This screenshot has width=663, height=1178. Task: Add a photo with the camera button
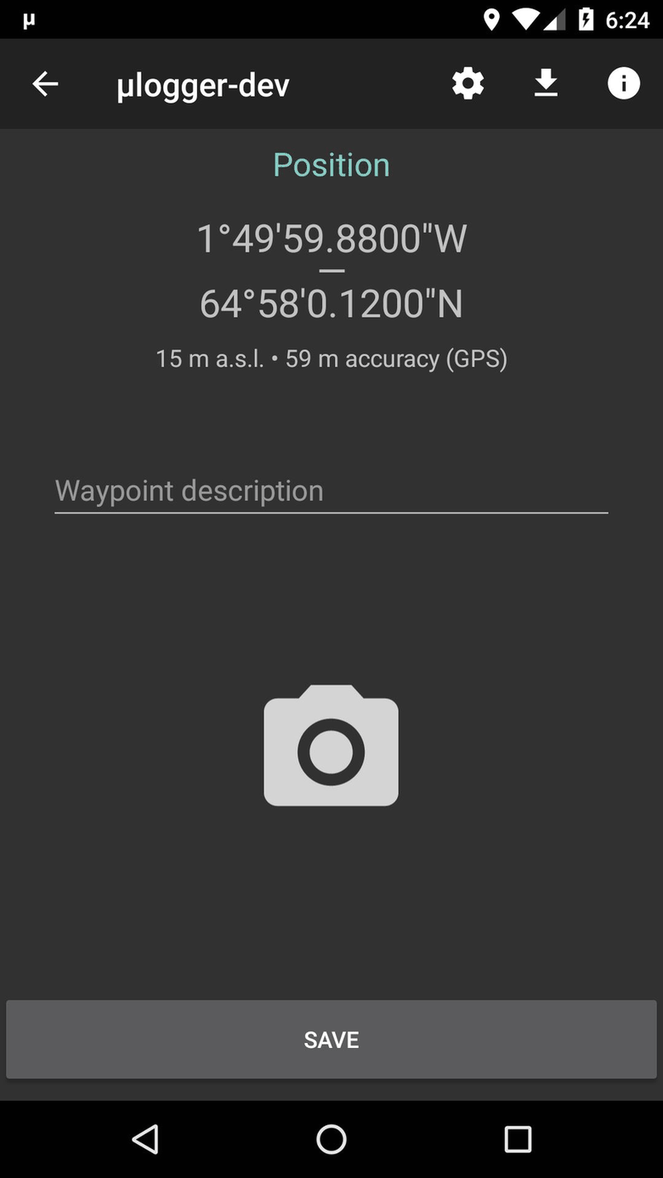click(x=331, y=746)
